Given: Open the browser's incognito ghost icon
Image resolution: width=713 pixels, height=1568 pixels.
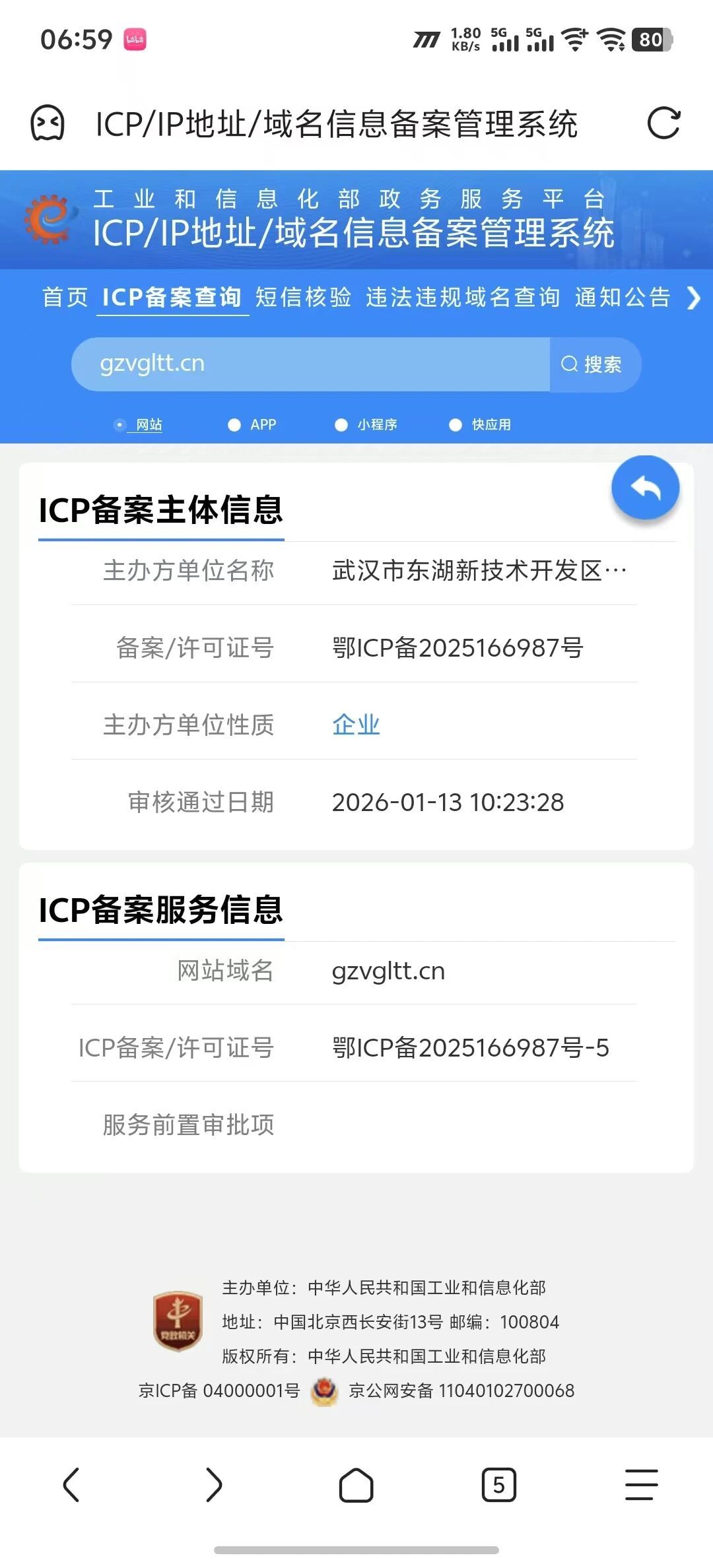Looking at the screenshot, I should [48, 123].
